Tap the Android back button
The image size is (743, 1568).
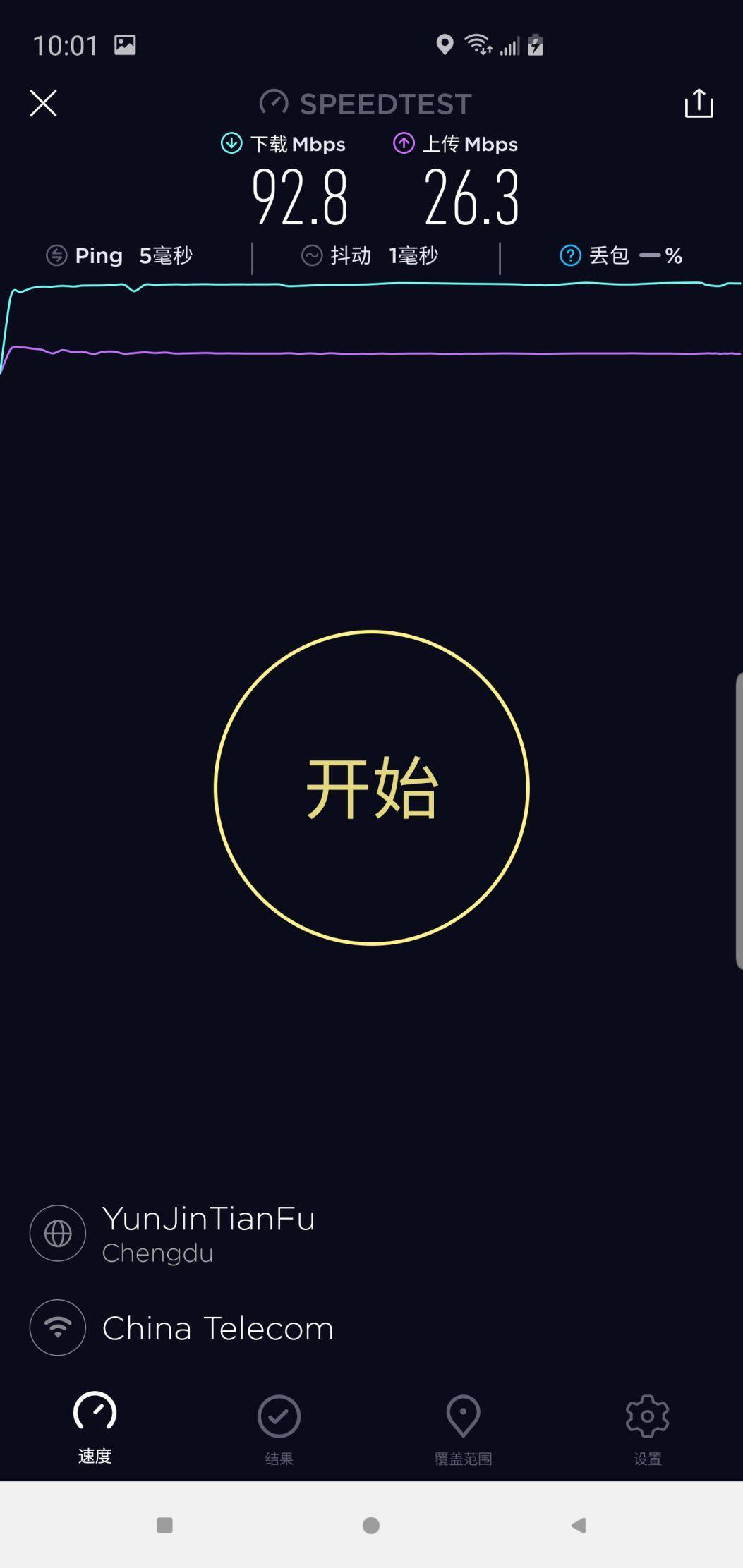point(577,1525)
